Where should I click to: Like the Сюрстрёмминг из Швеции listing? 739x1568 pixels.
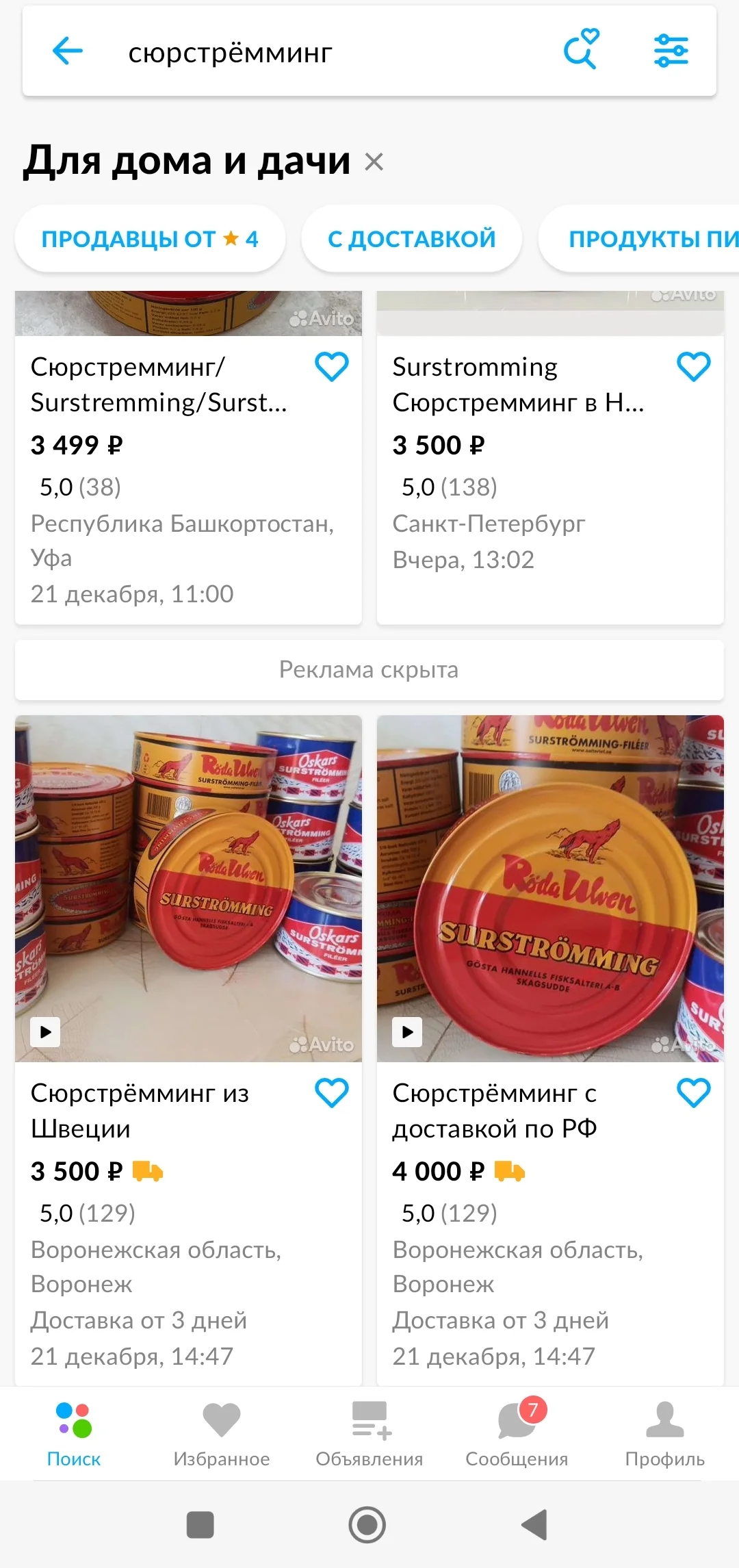[332, 1093]
